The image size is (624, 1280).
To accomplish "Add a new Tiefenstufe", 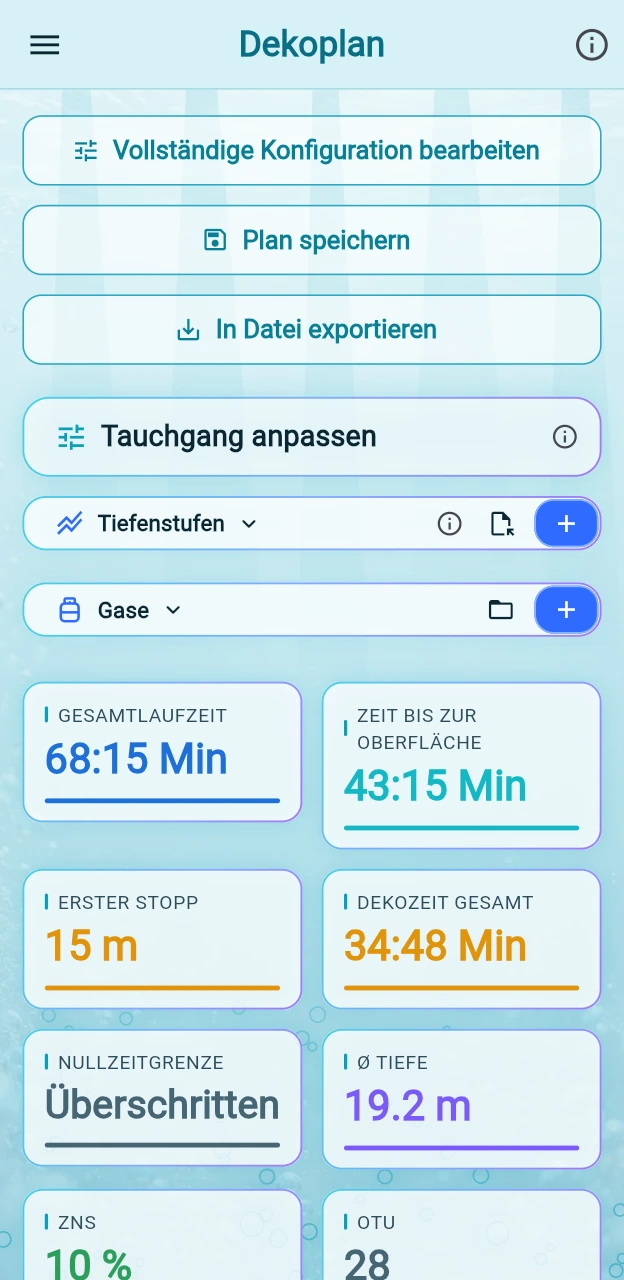I will (566, 523).
